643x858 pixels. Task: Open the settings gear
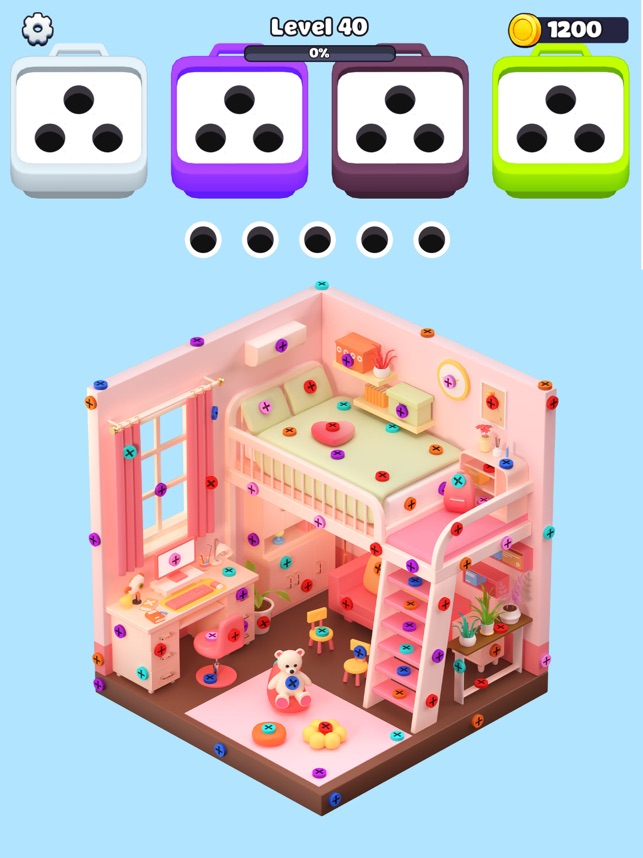37,29
